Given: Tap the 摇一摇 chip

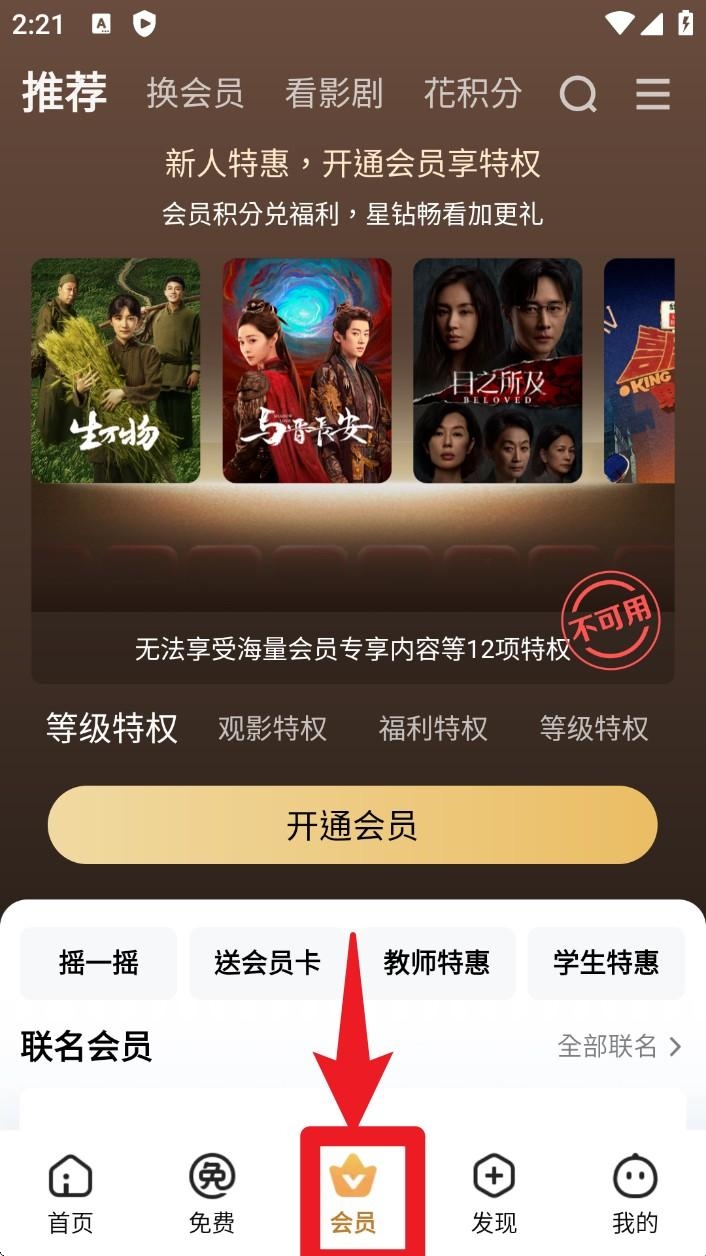Looking at the screenshot, I should [98, 963].
